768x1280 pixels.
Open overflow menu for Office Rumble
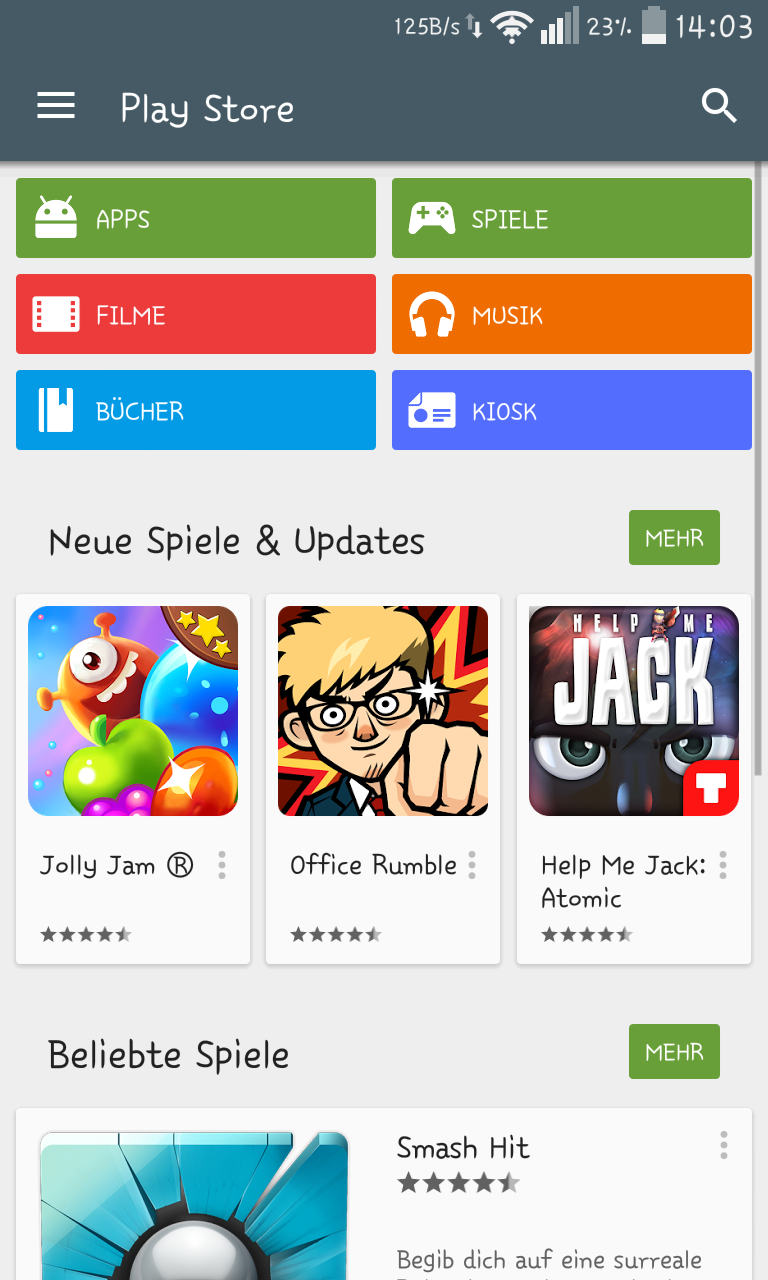coord(472,866)
